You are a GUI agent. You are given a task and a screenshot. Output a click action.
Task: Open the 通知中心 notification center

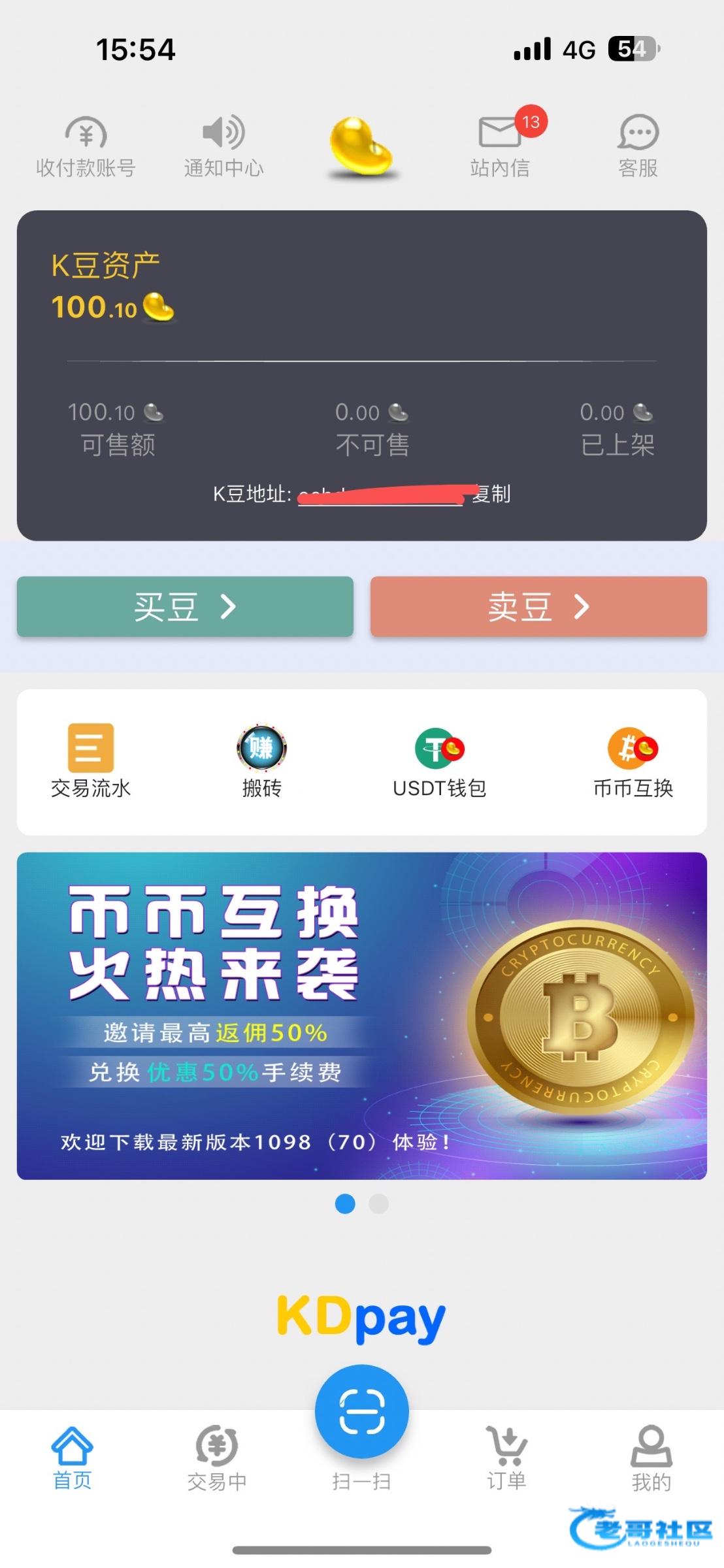click(223, 148)
